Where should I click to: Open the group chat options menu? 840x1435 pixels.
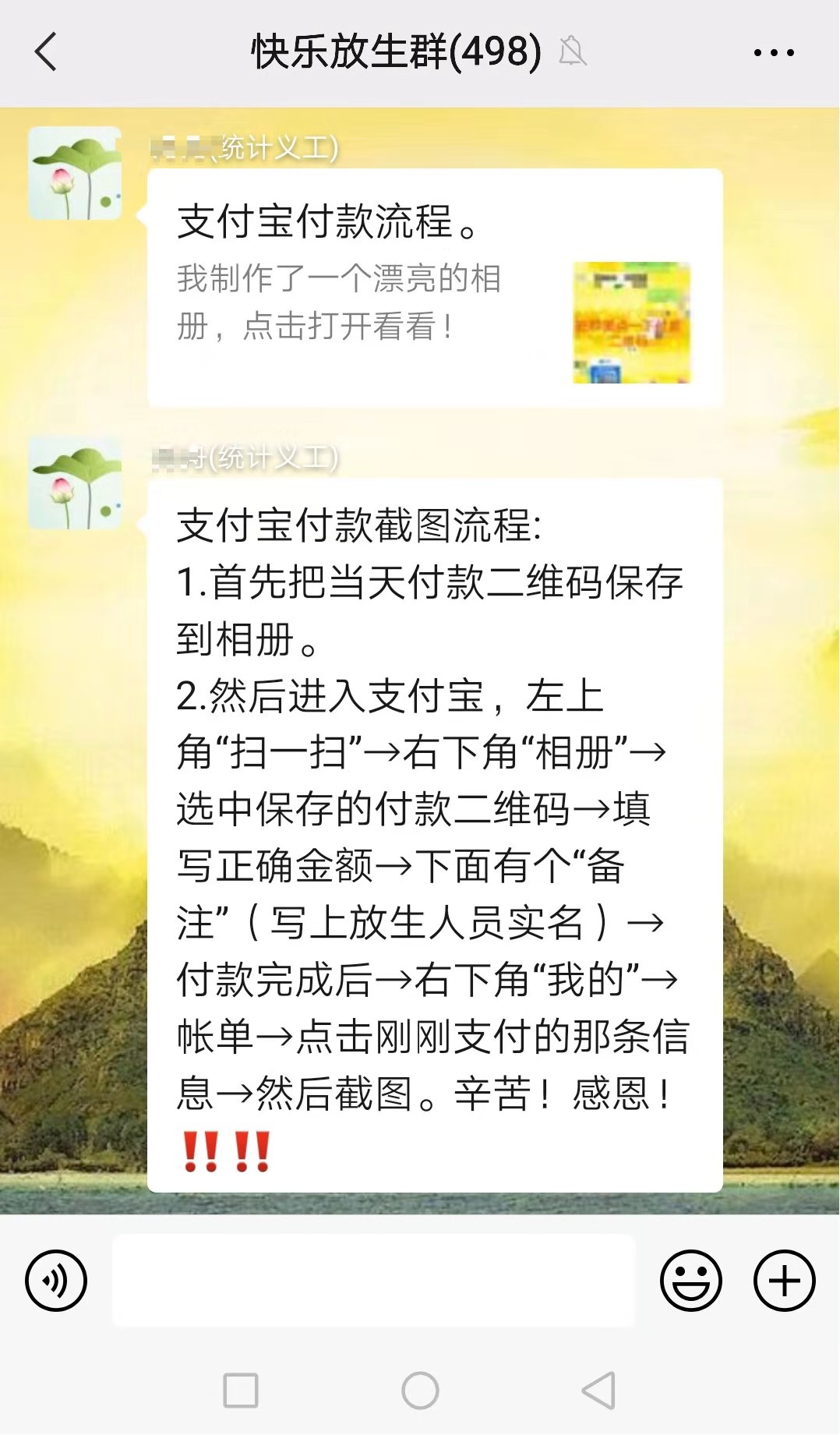point(773,53)
